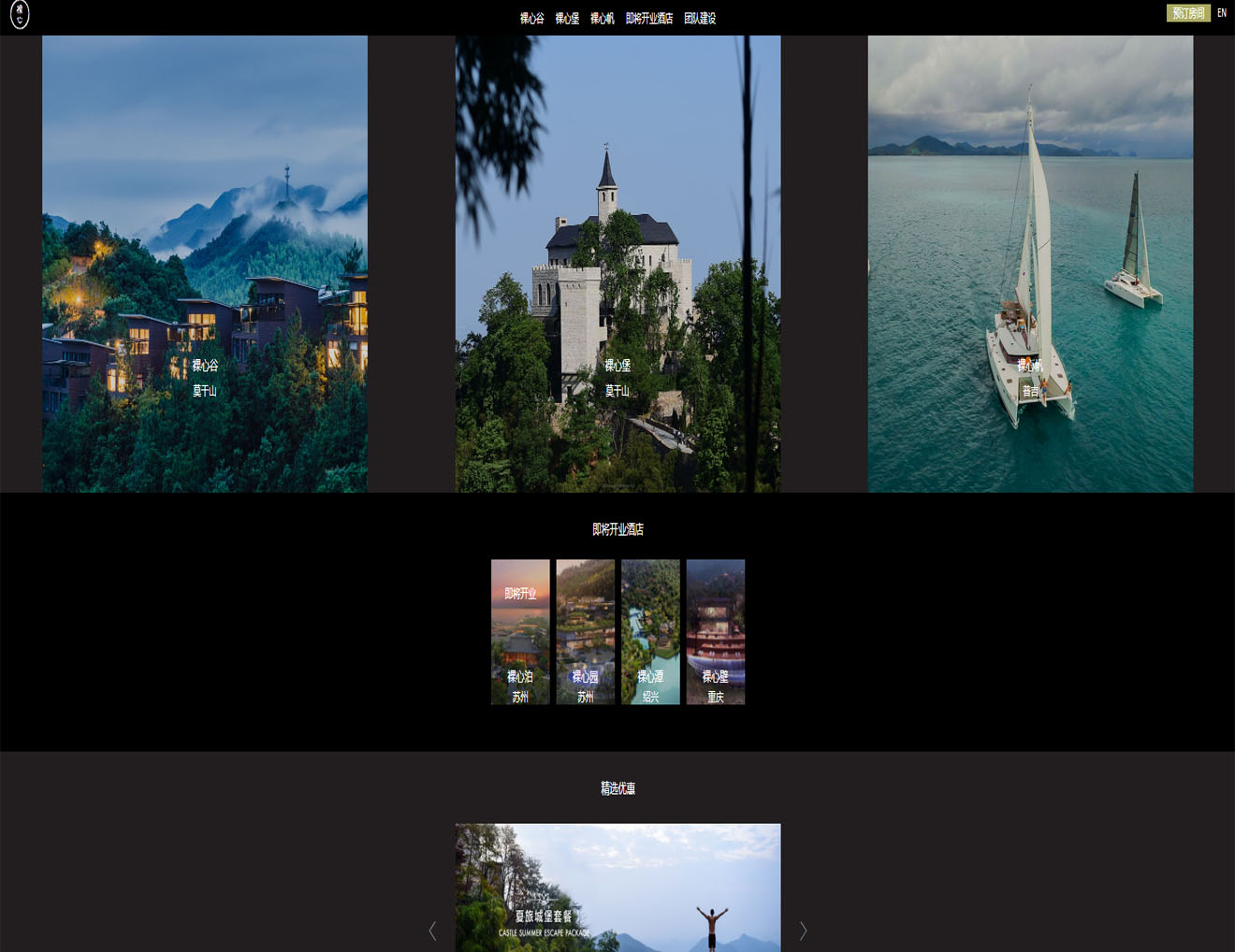Go to 即将开业酒店 in top menu
Screen dimensions: 1235x952
(x=648, y=18)
